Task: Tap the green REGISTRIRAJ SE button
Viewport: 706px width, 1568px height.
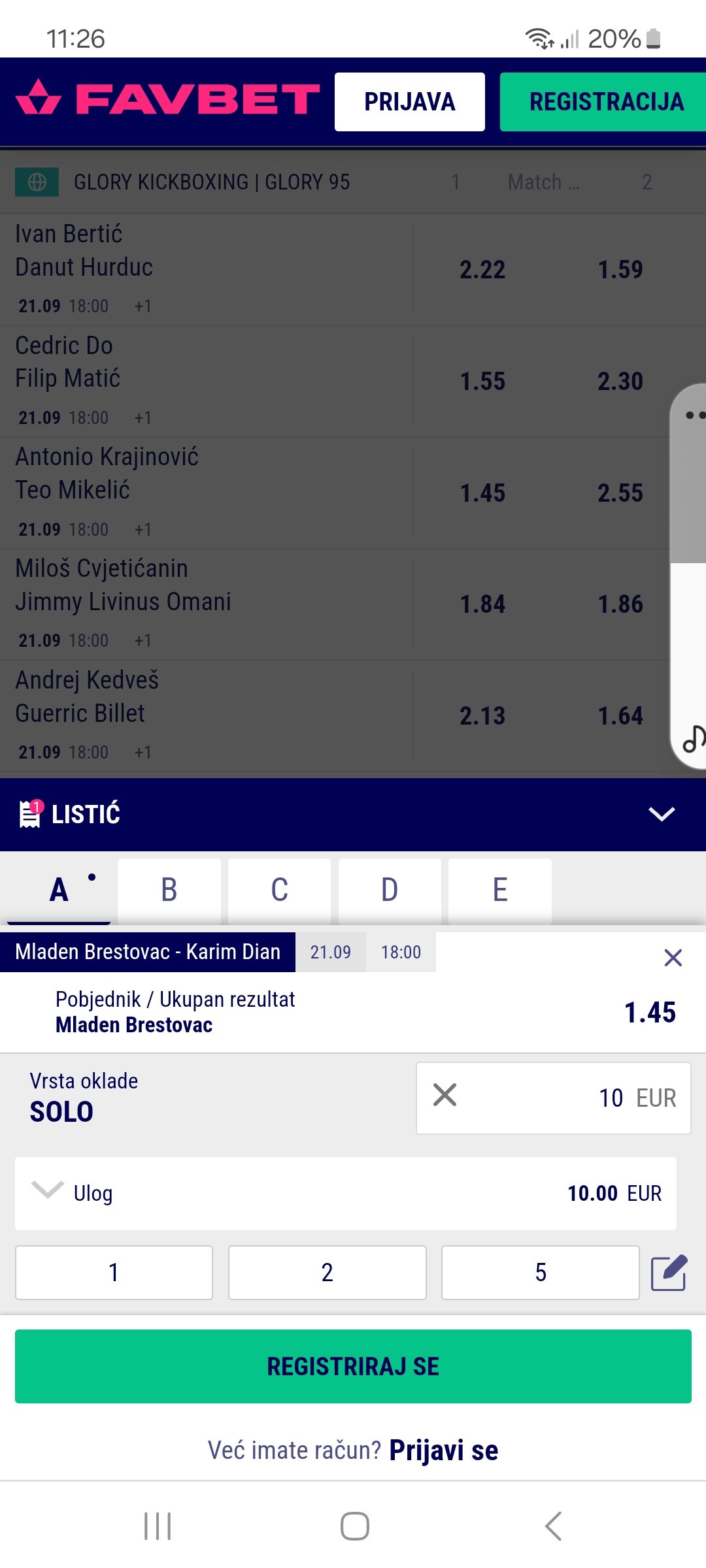Action: [353, 1366]
